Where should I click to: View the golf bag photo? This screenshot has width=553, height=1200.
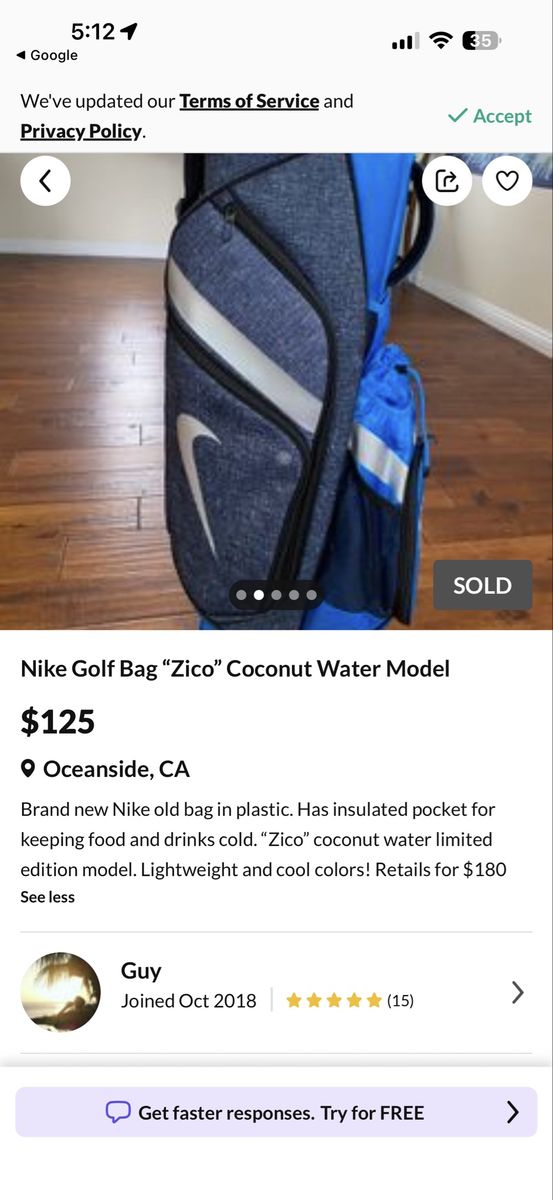pos(276,391)
